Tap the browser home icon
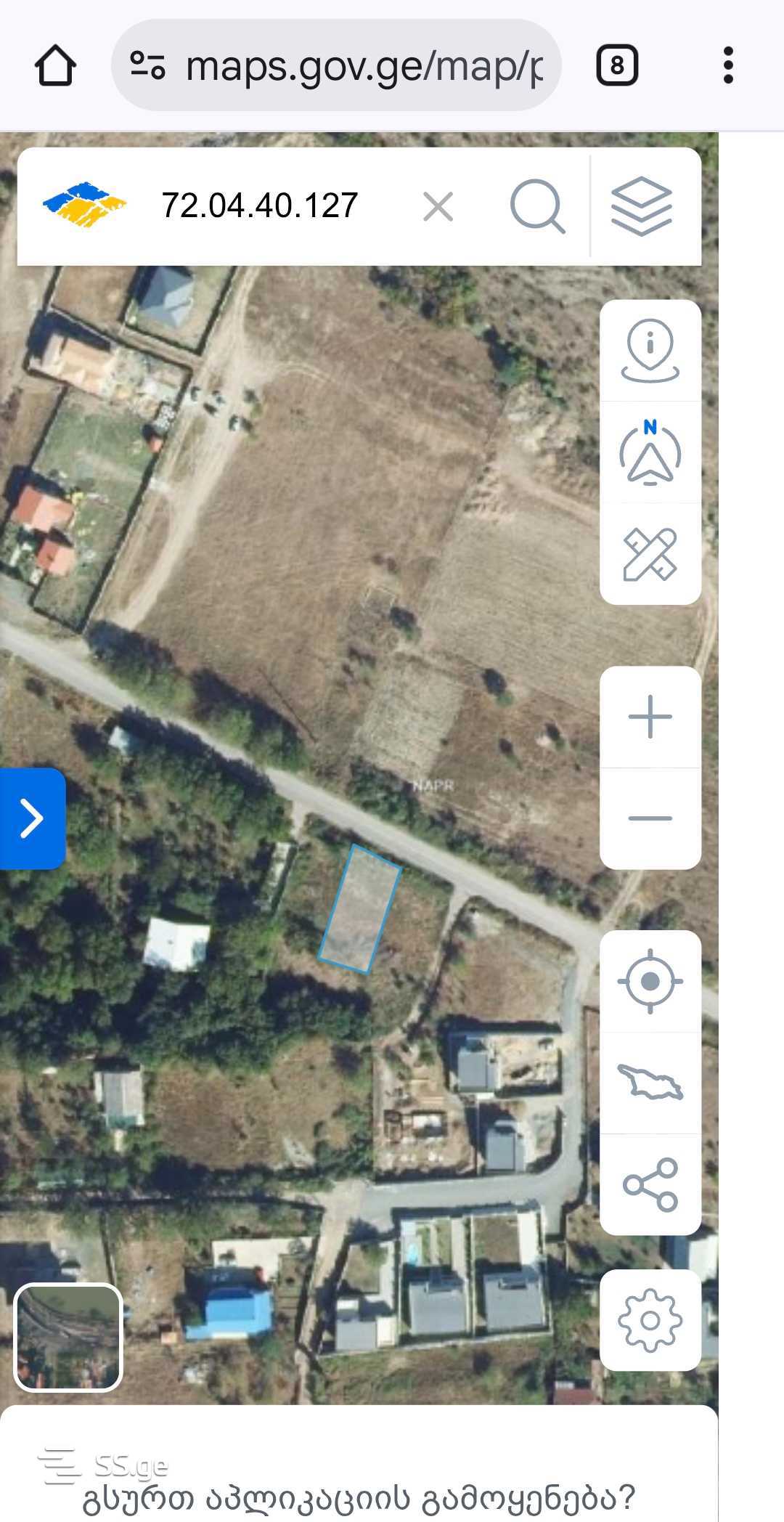This screenshot has height=1522, width=784. (55, 65)
